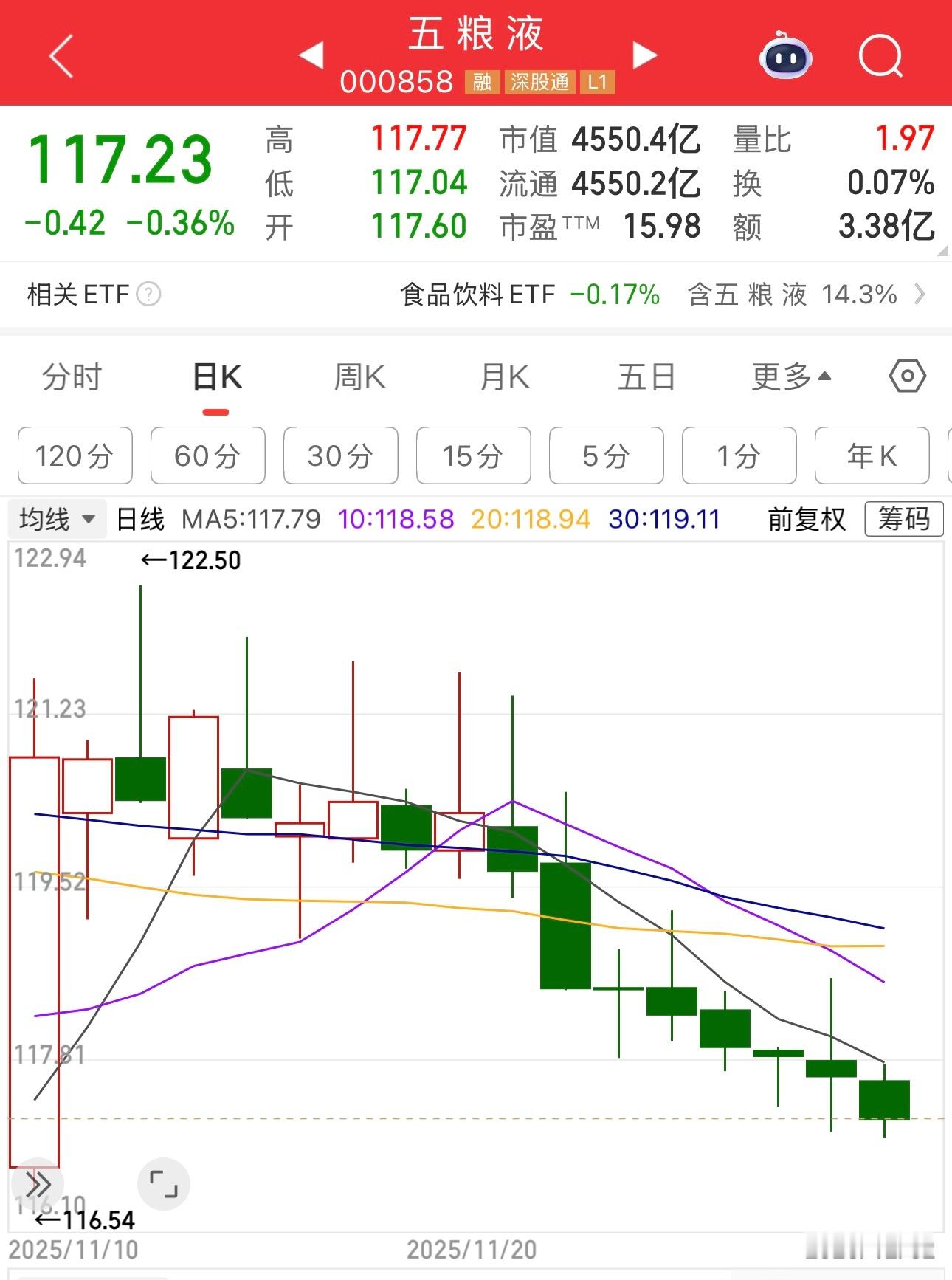
Task: Open 含五粮液 14.3% ETF details chevron
Action: pyautogui.click(x=920, y=295)
